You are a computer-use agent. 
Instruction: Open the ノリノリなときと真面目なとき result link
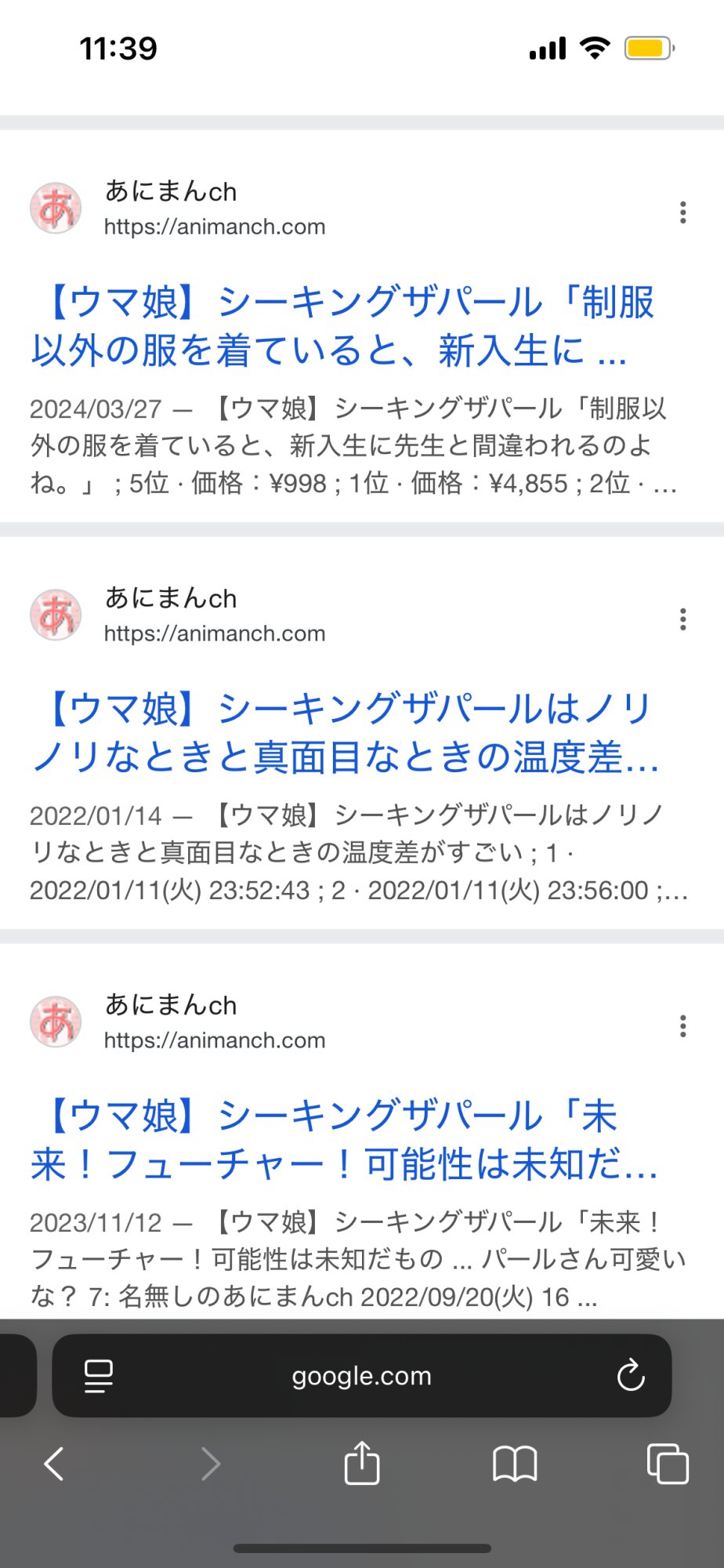[345, 732]
